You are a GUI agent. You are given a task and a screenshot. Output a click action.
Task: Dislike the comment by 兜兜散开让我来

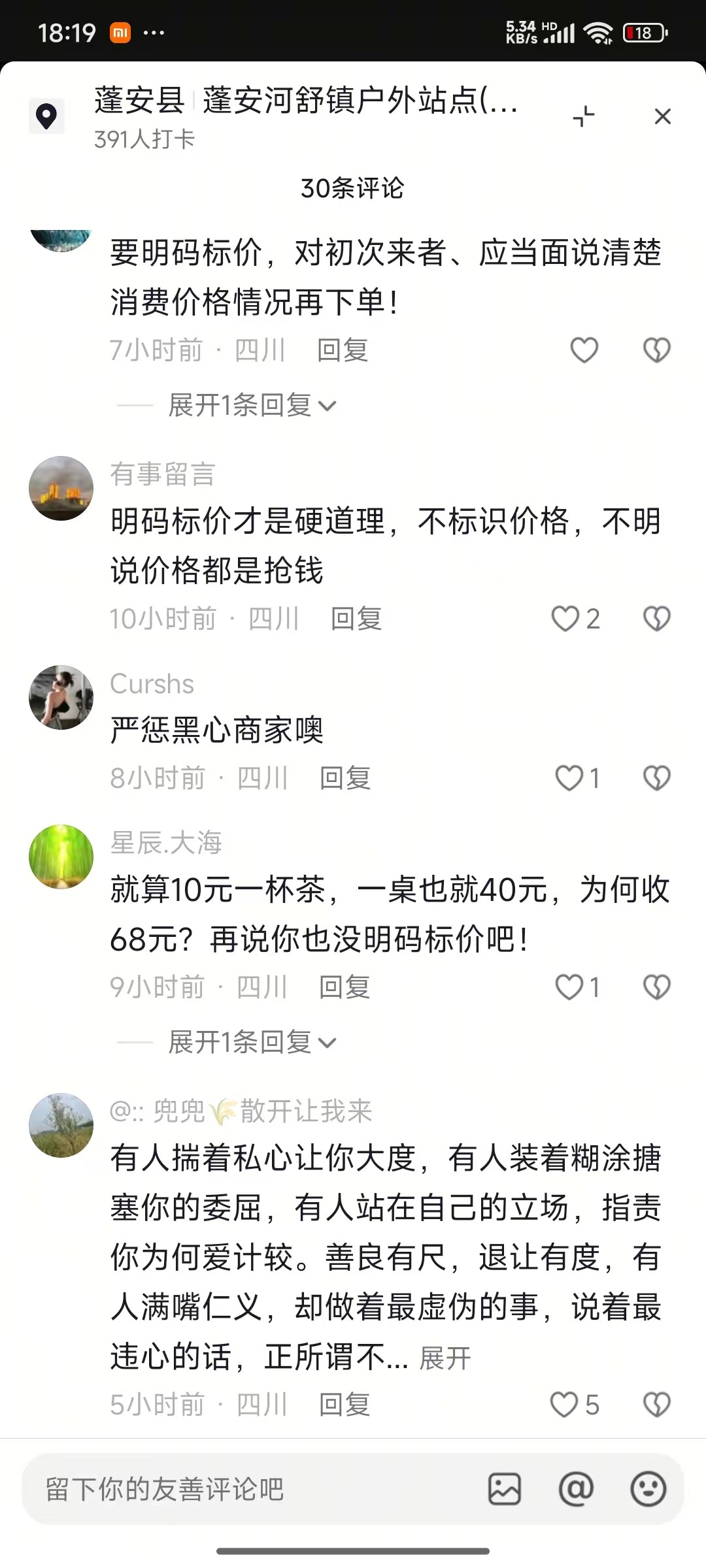pyautogui.click(x=656, y=1405)
